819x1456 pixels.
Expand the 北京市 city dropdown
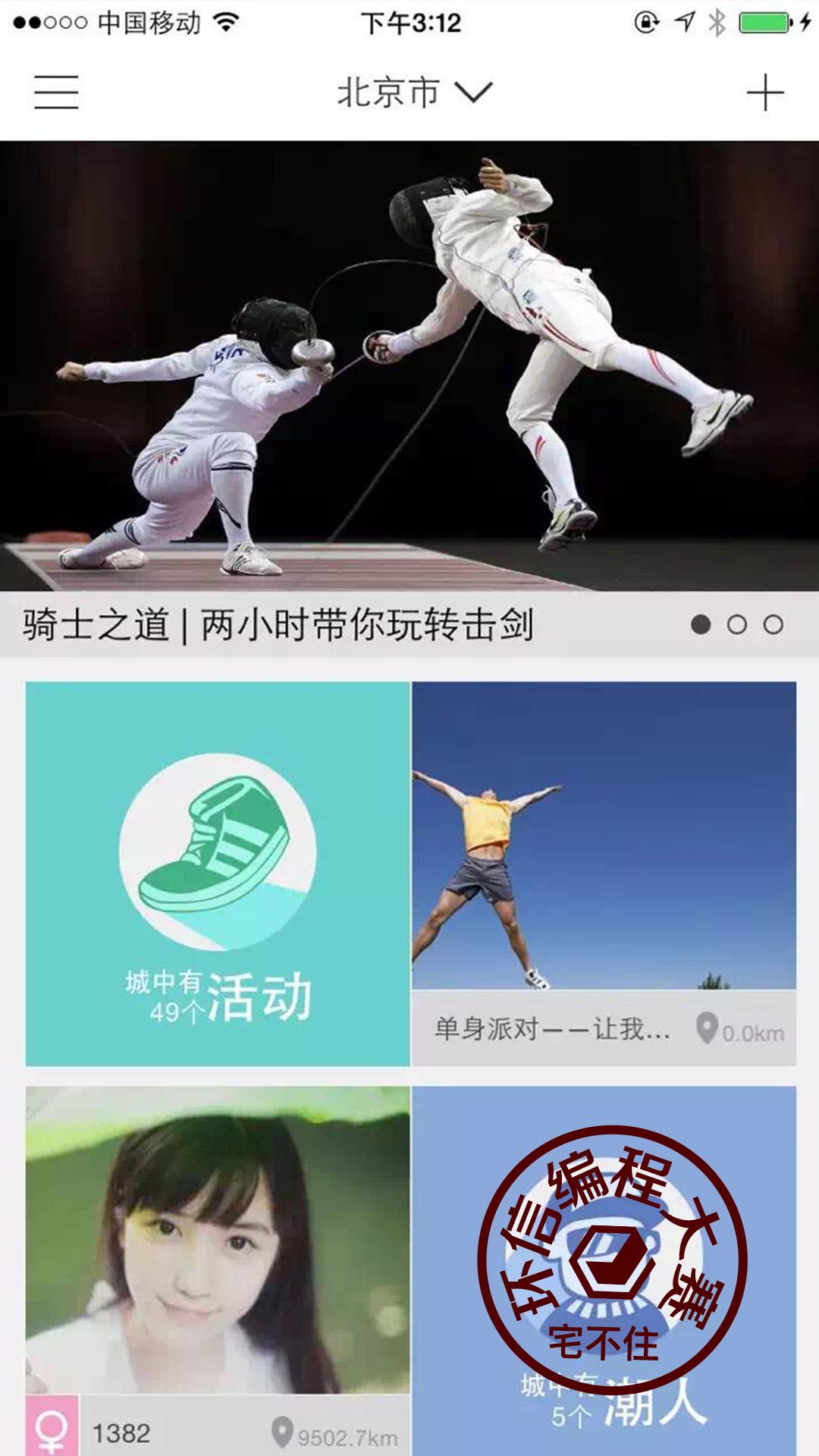coord(414,93)
